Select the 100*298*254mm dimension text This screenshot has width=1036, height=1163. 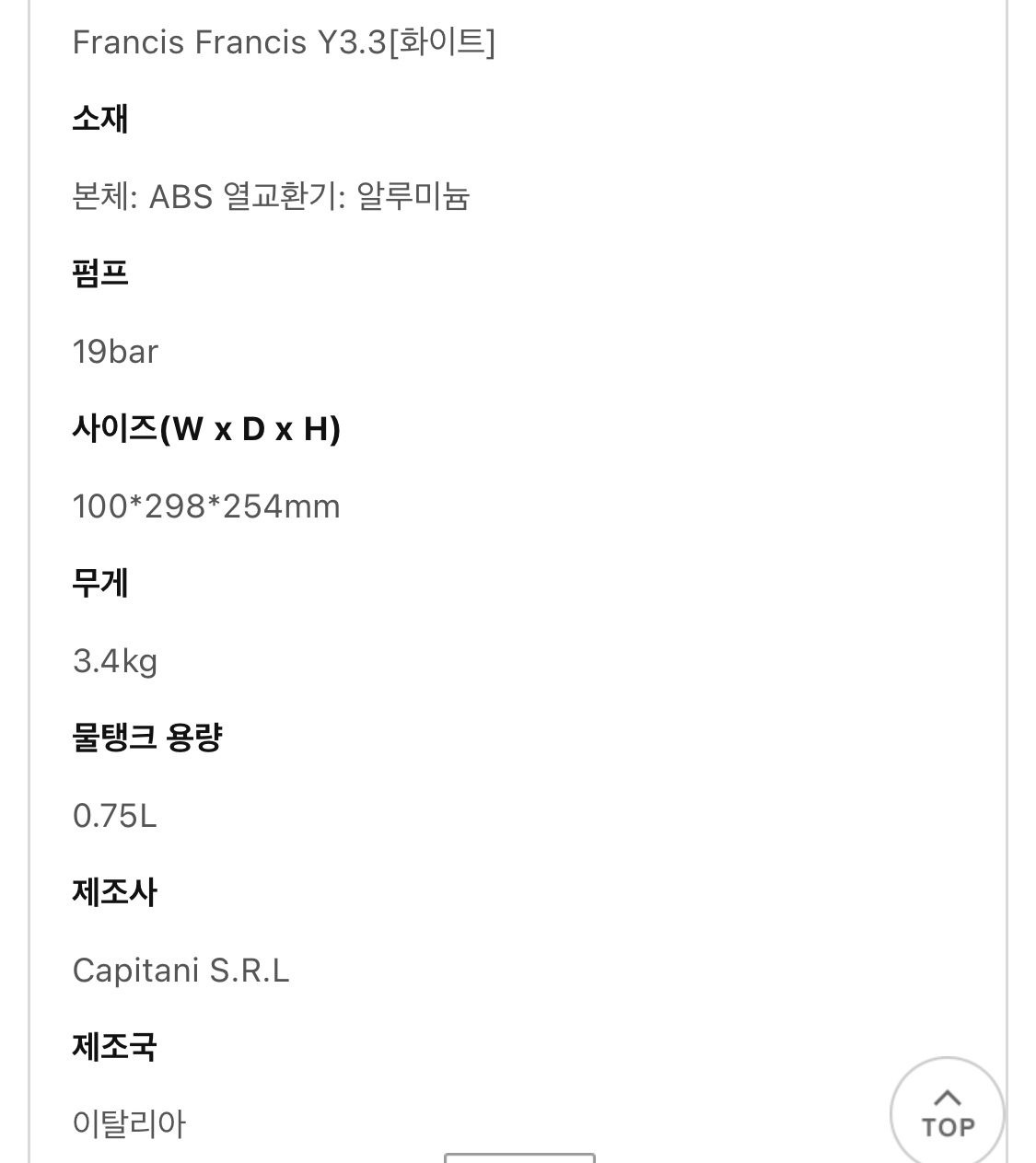click(x=205, y=506)
